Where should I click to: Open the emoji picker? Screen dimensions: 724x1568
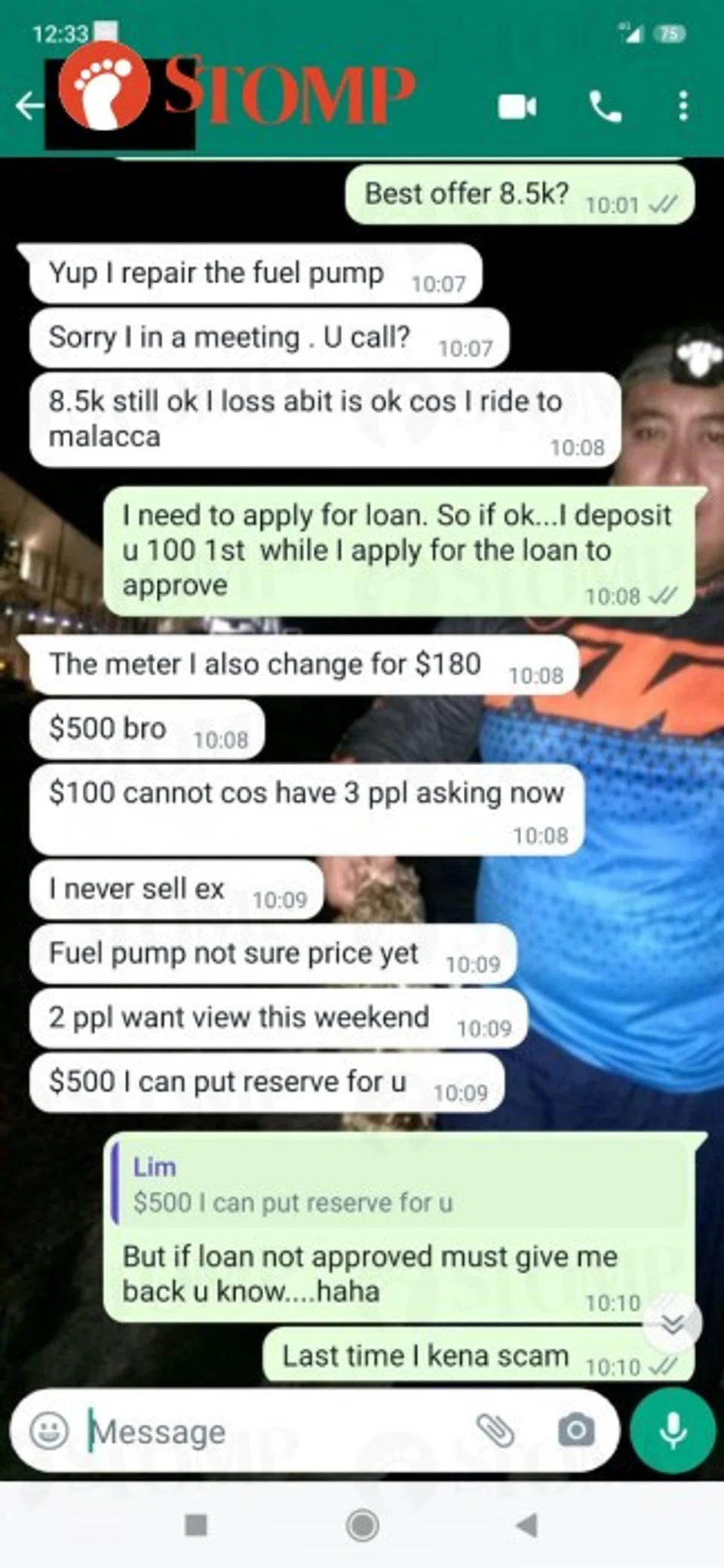[x=48, y=1430]
